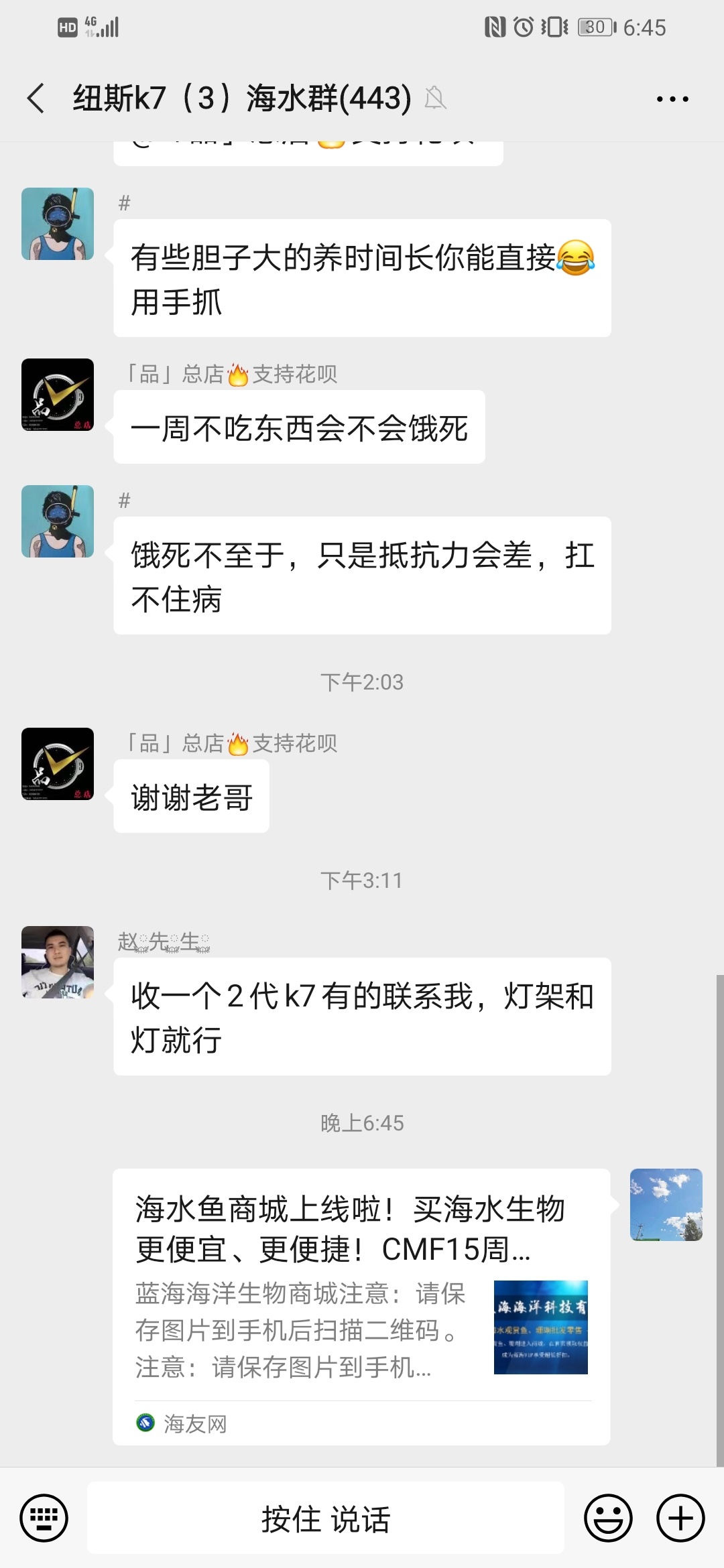Open the plus attachments menu
Screen dimensions: 724x1568
point(680,1518)
